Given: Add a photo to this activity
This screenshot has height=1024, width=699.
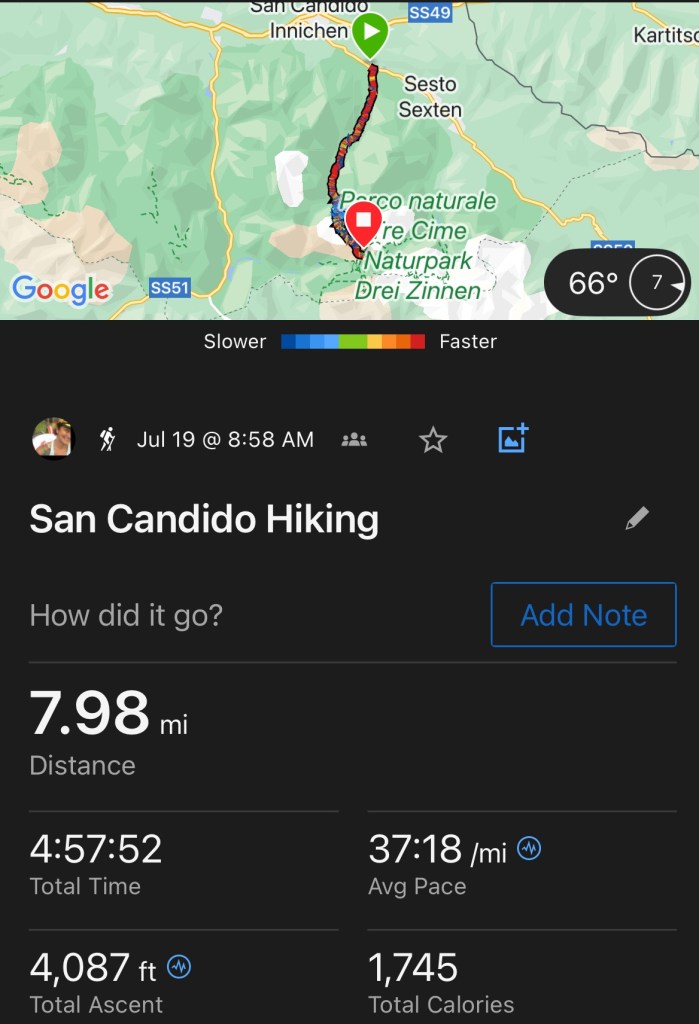Looking at the screenshot, I should (x=512, y=438).
